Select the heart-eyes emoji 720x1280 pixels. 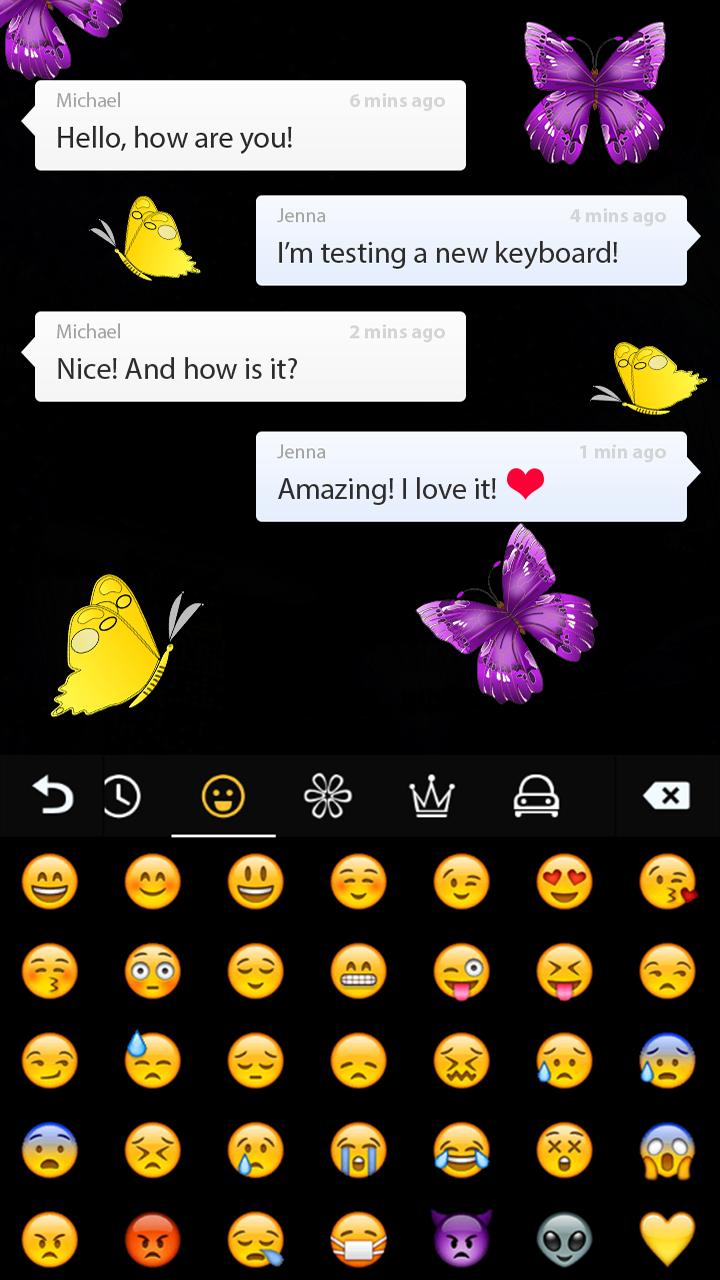point(563,882)
